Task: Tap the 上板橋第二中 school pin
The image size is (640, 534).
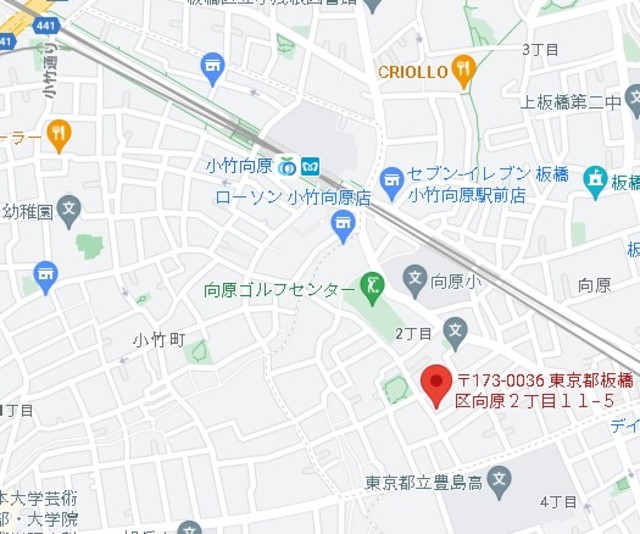Action: [x=632, y=99]
